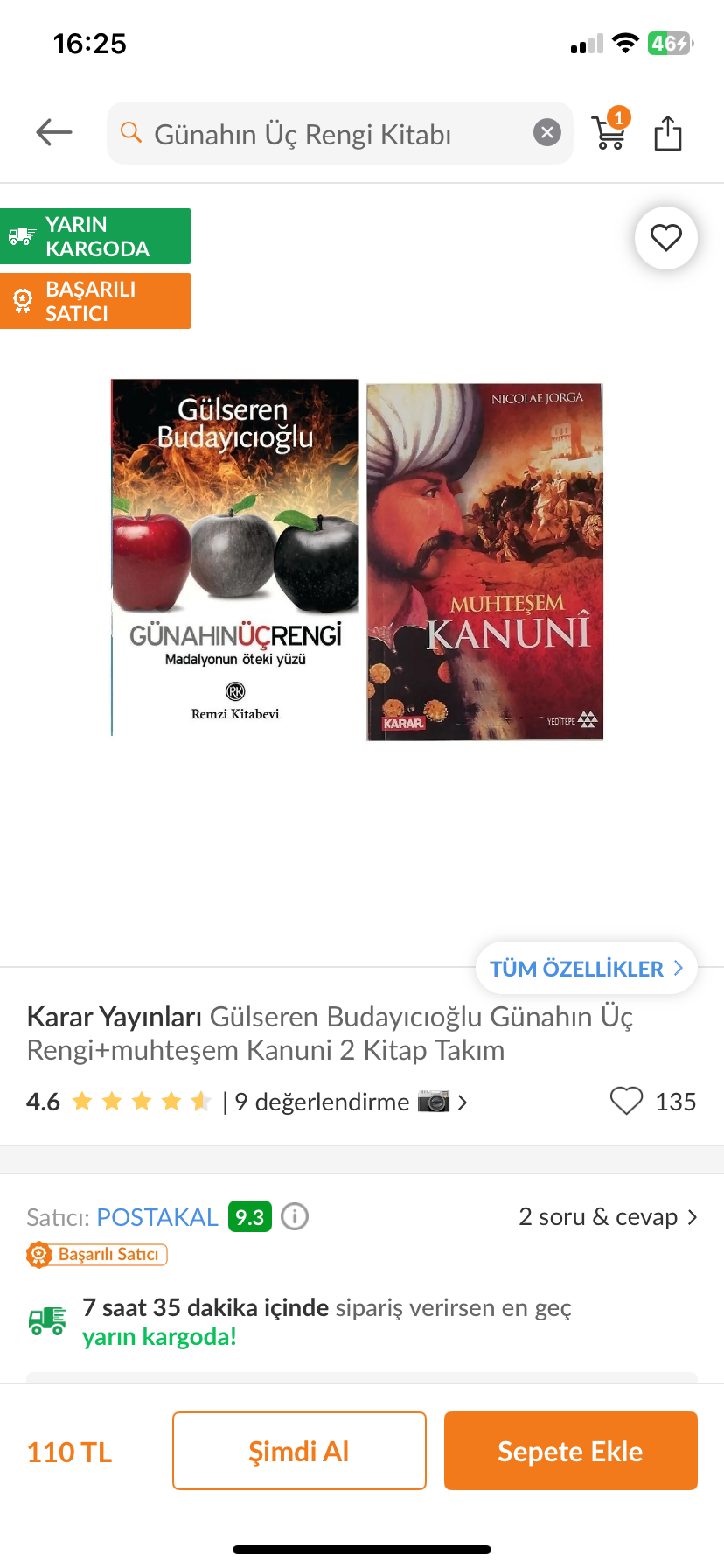Clear the search text
724x1568 pixels.
click(x=547, y=133)
